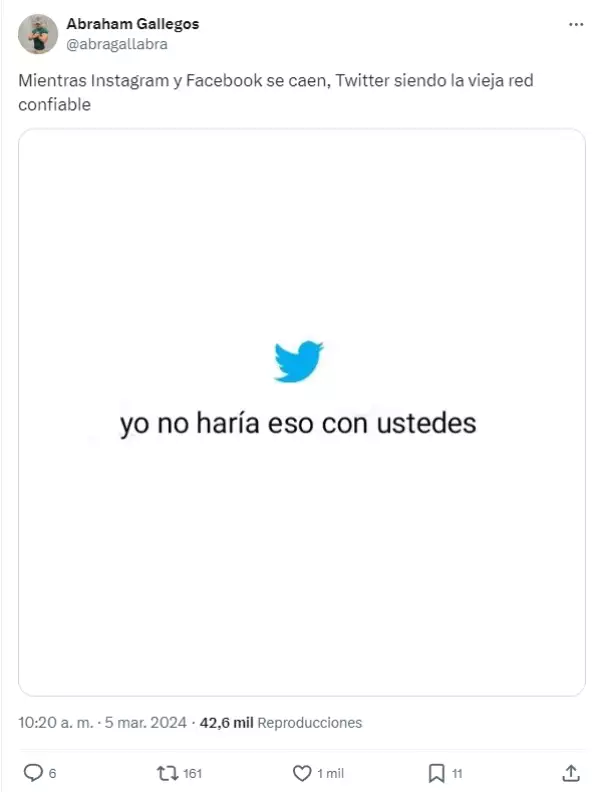Bookmark this tweet
Viewport: 600px width, 792px height.
[x=436, y=773]
